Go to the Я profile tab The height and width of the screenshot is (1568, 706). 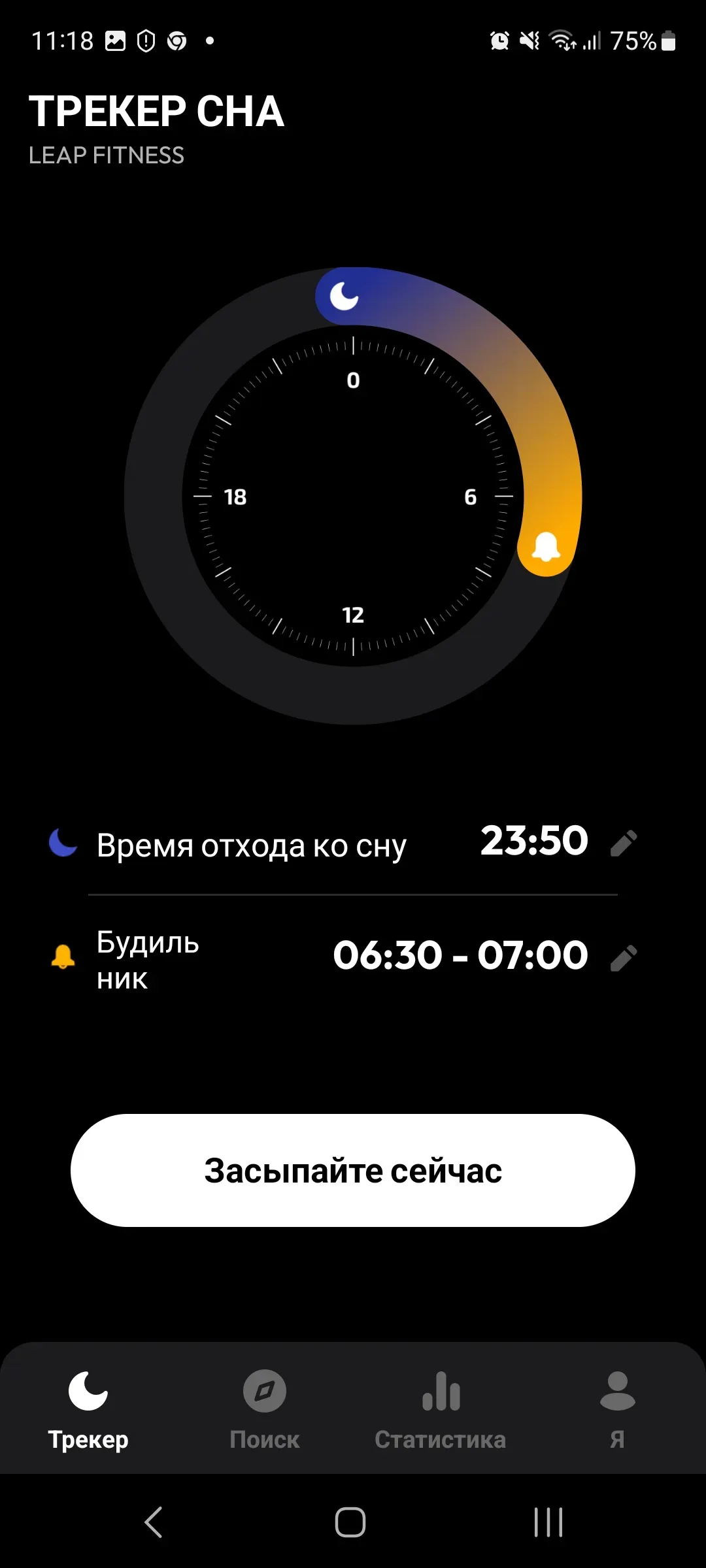tap(617, 1409)
